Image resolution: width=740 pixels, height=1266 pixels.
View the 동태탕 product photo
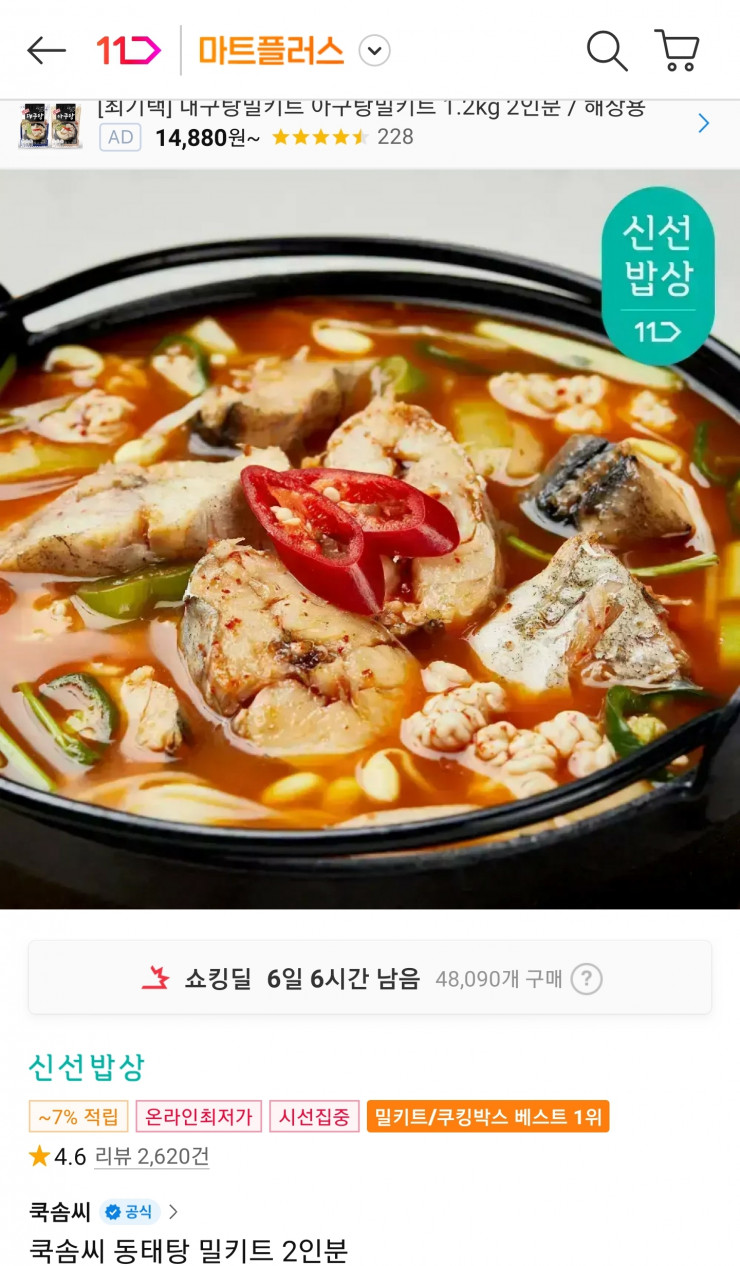tap(370, 540)
